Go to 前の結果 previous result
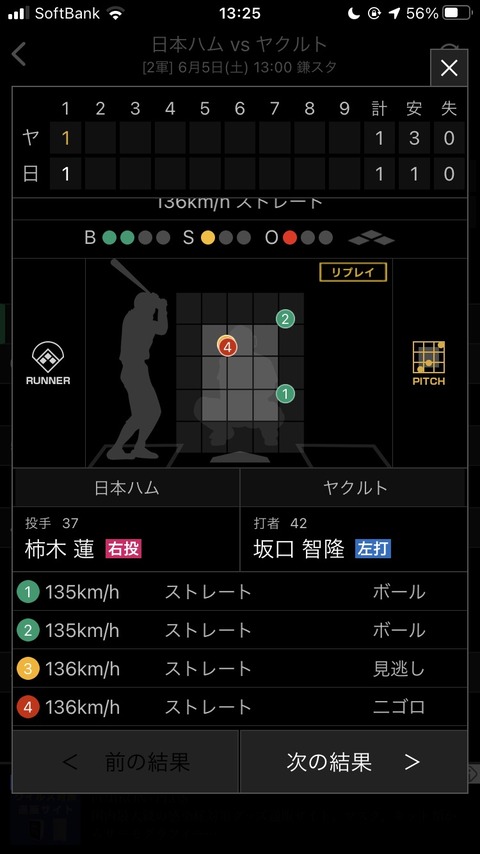The width and height of the screenshot is (480, 854). [x=126, y=761]
